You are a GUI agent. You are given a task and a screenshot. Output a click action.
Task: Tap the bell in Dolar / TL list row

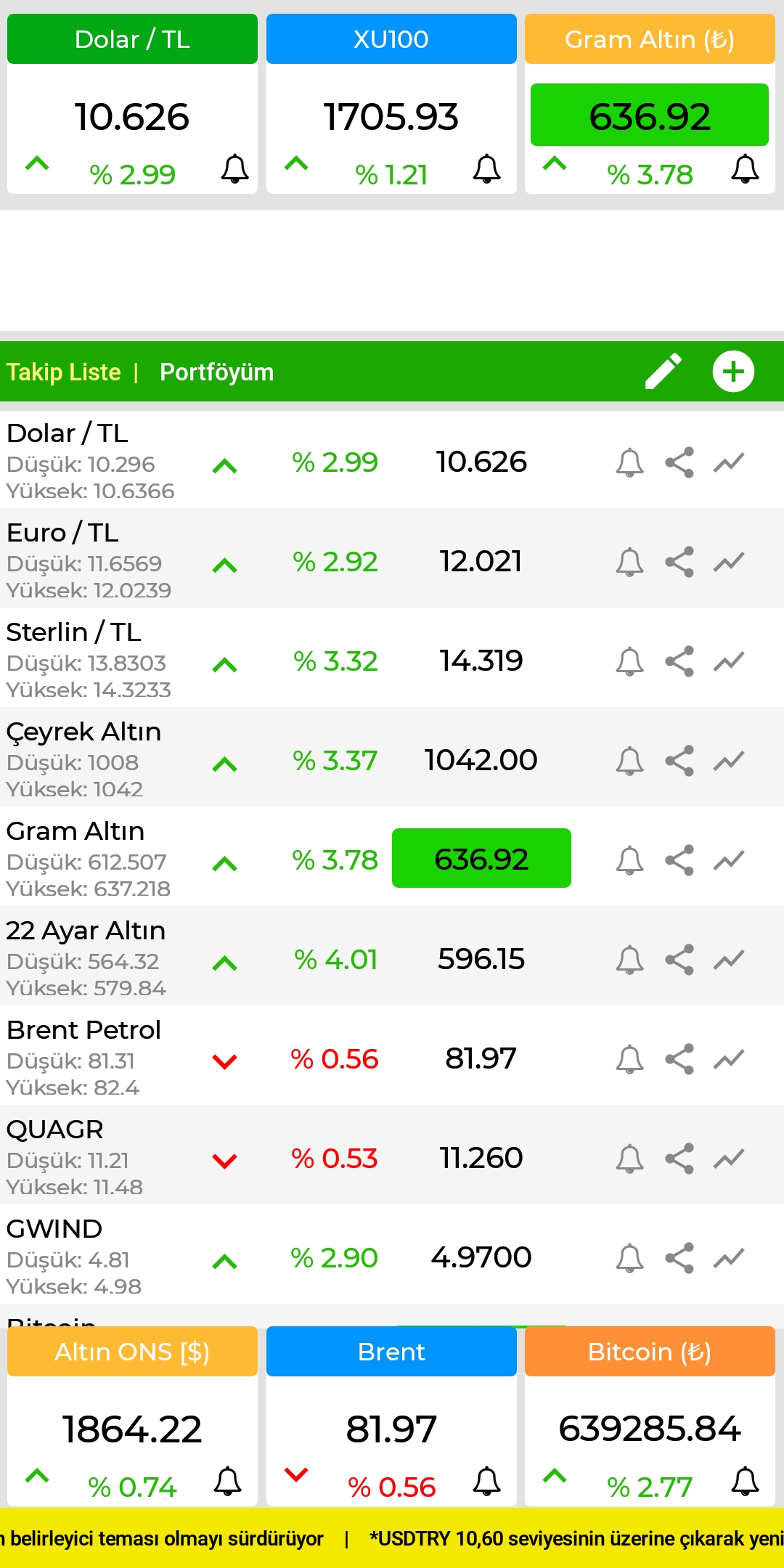coord(629,462)
